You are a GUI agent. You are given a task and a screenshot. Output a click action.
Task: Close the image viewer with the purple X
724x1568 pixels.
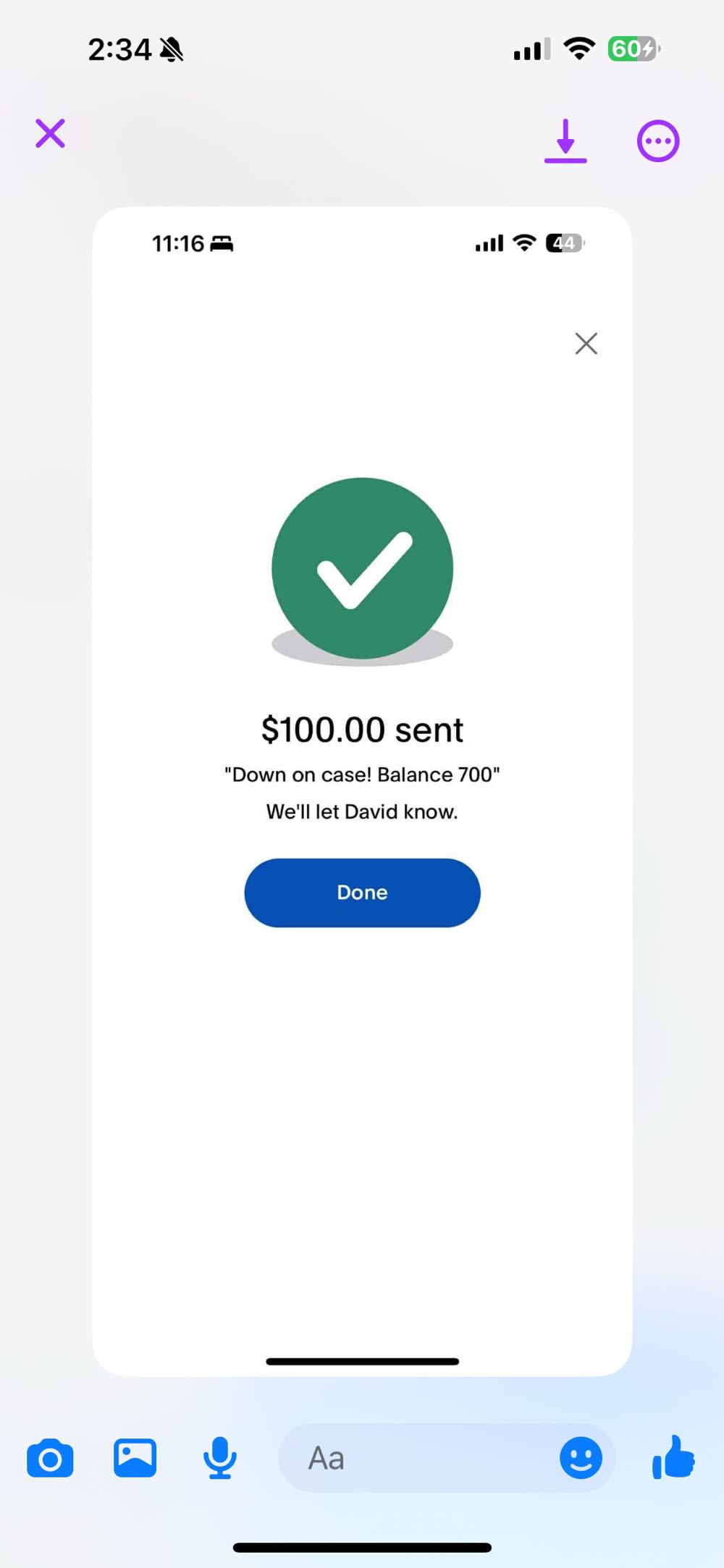[51, 134]
